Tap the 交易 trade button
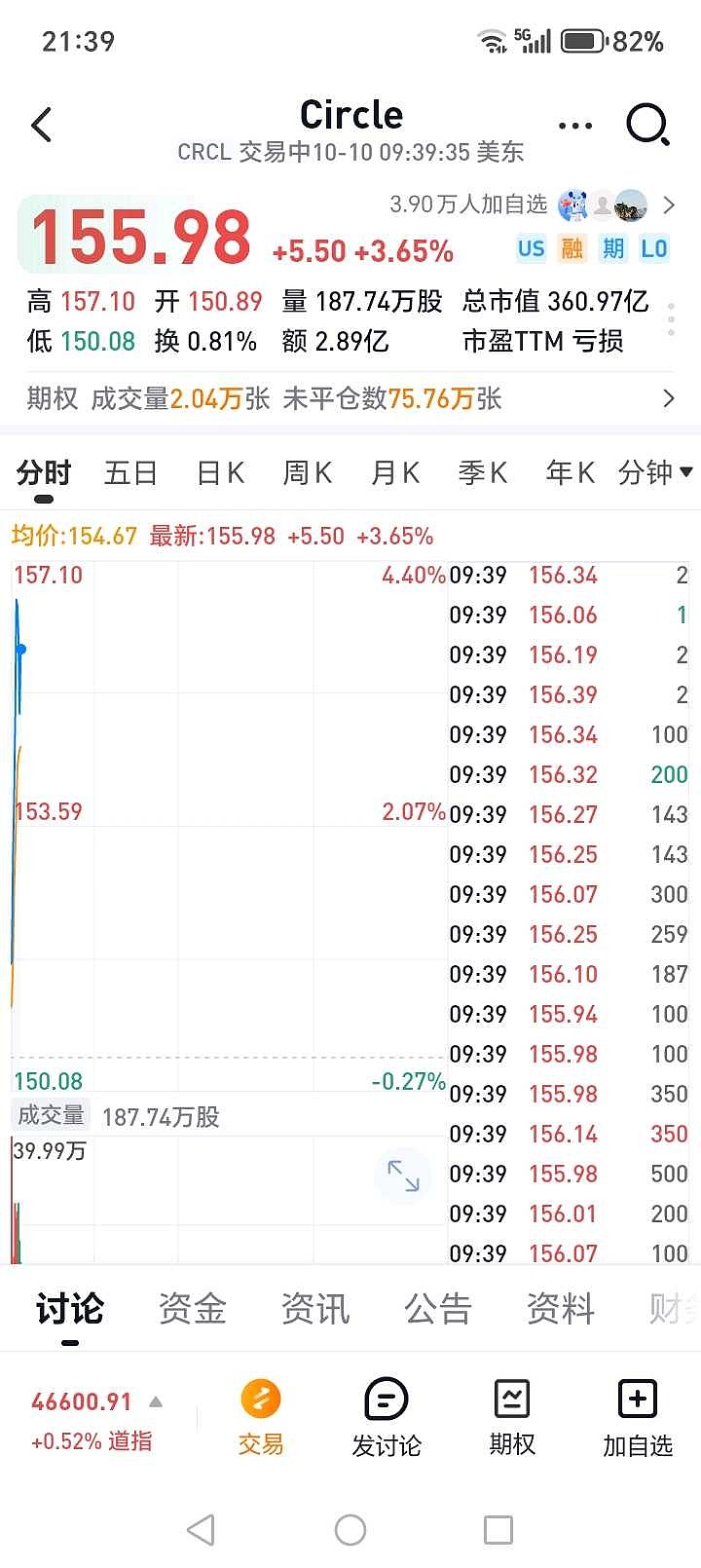 (x=261, y=1417)
